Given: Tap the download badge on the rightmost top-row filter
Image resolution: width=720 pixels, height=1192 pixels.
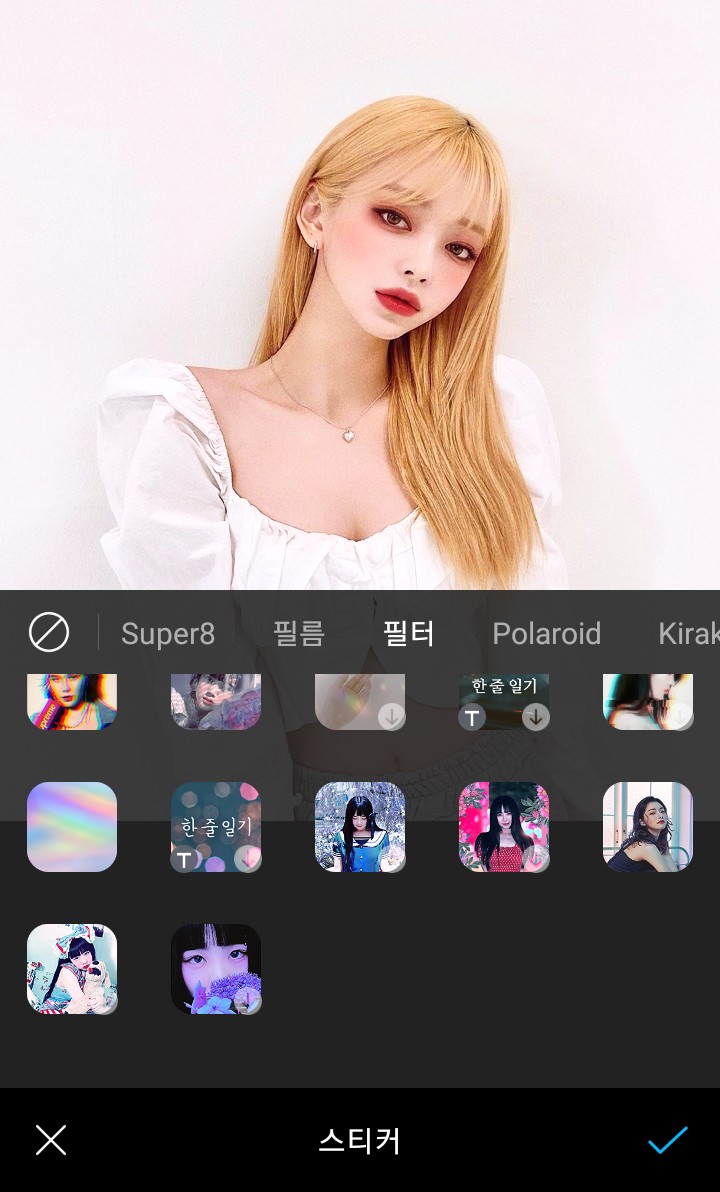Looking at the screenshot, I should 681,714.
